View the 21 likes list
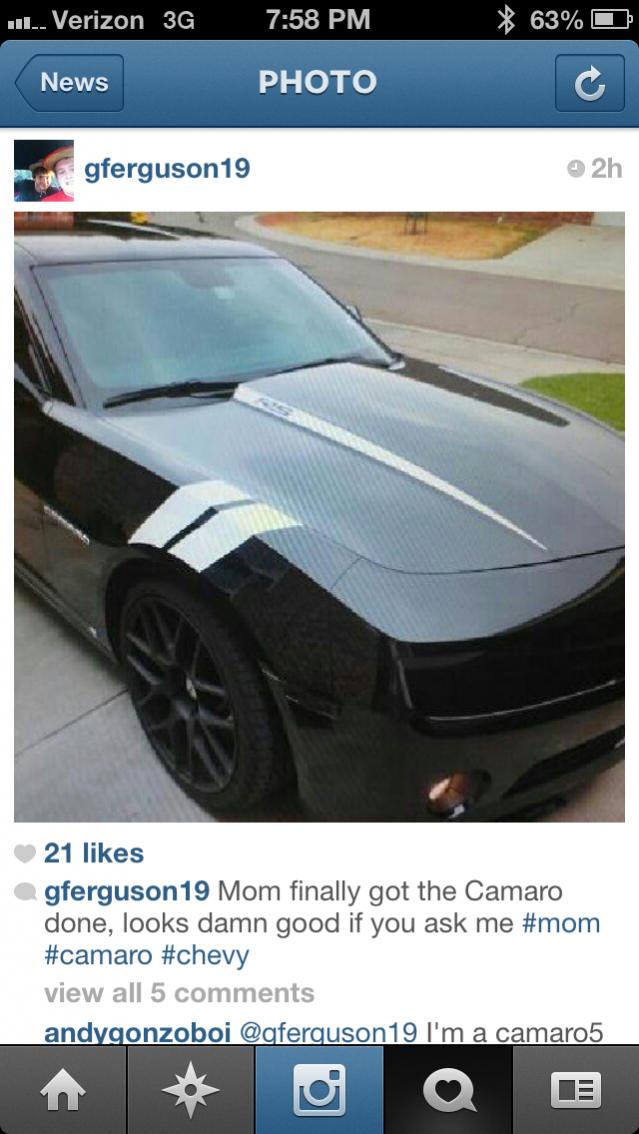 (93, 853)
